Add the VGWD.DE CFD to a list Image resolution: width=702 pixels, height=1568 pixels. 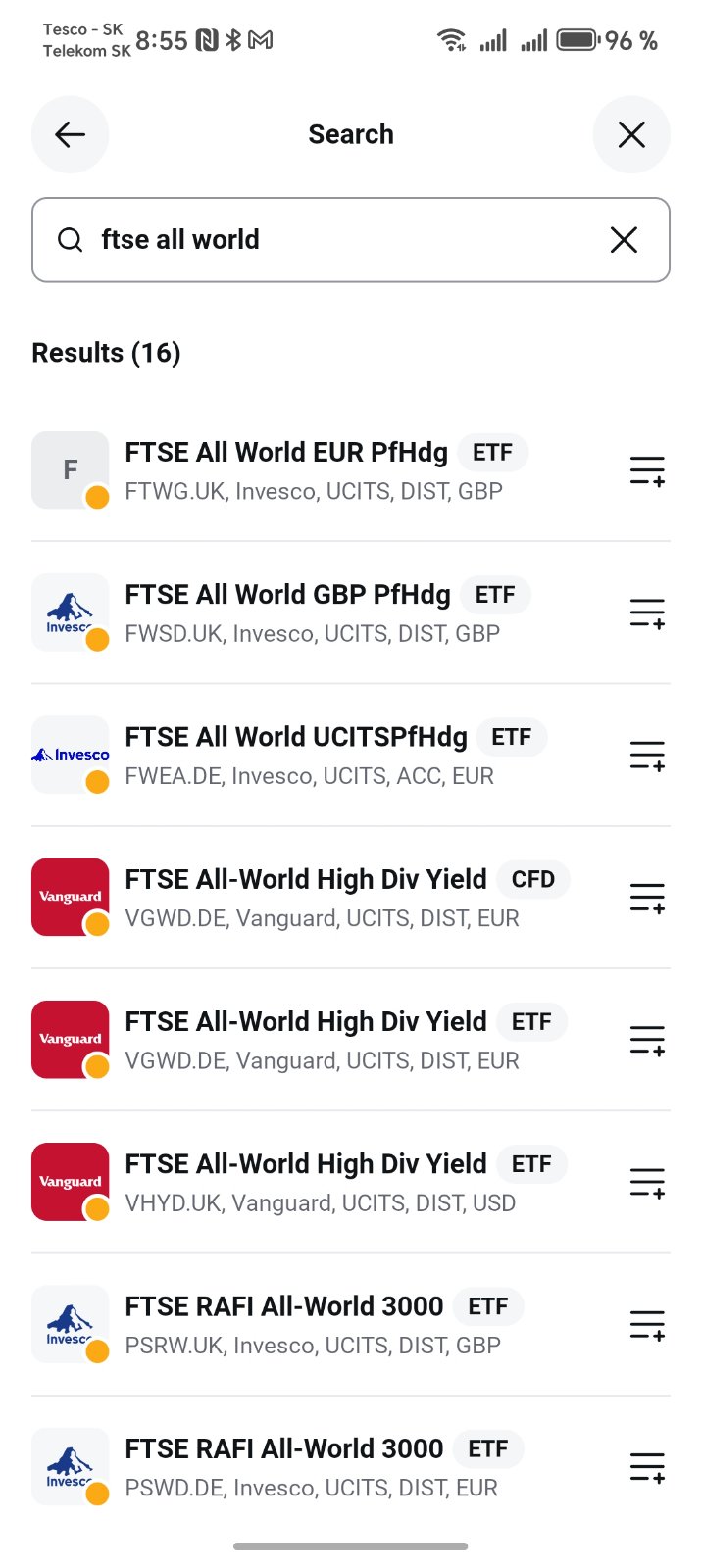pyautogui.click(x=647, y=898)
